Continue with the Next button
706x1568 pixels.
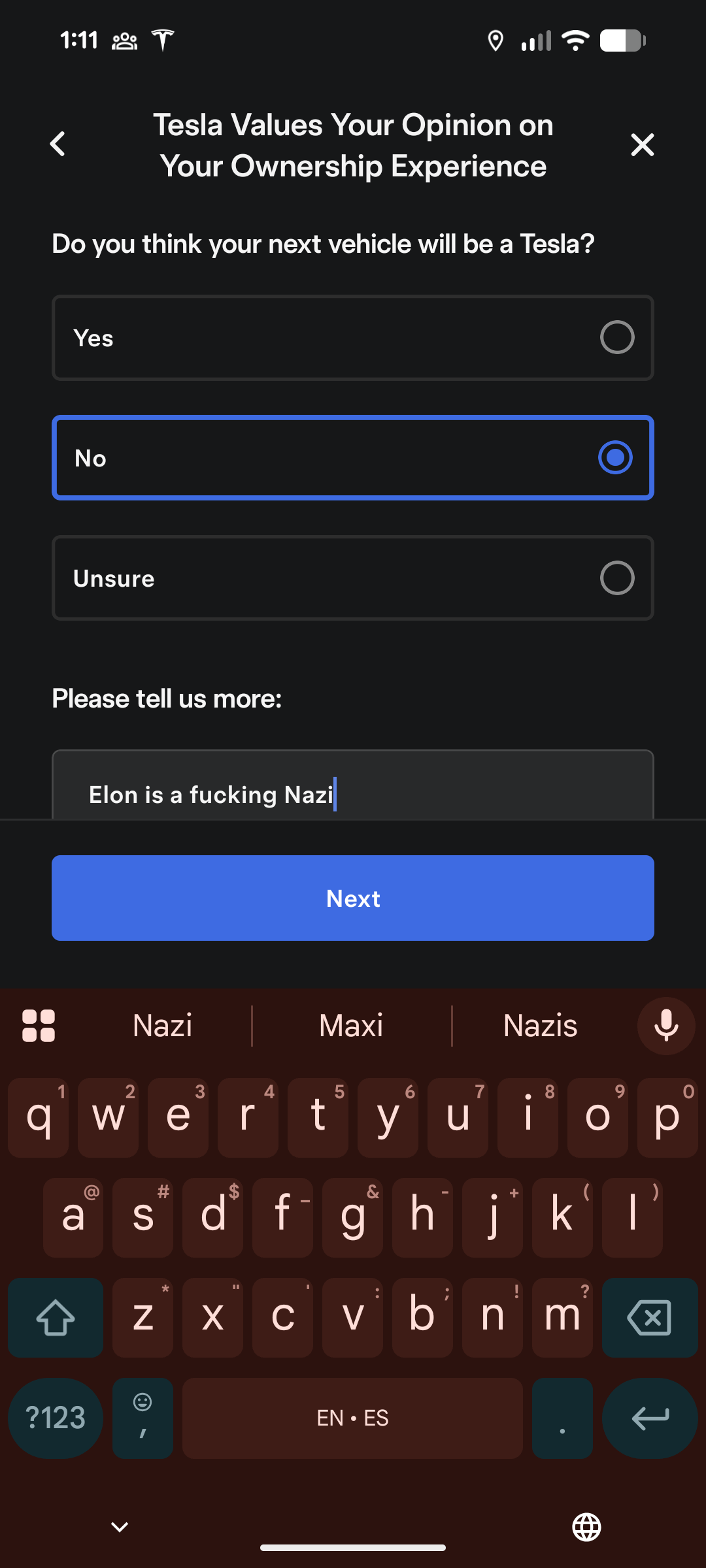(353, 898)
